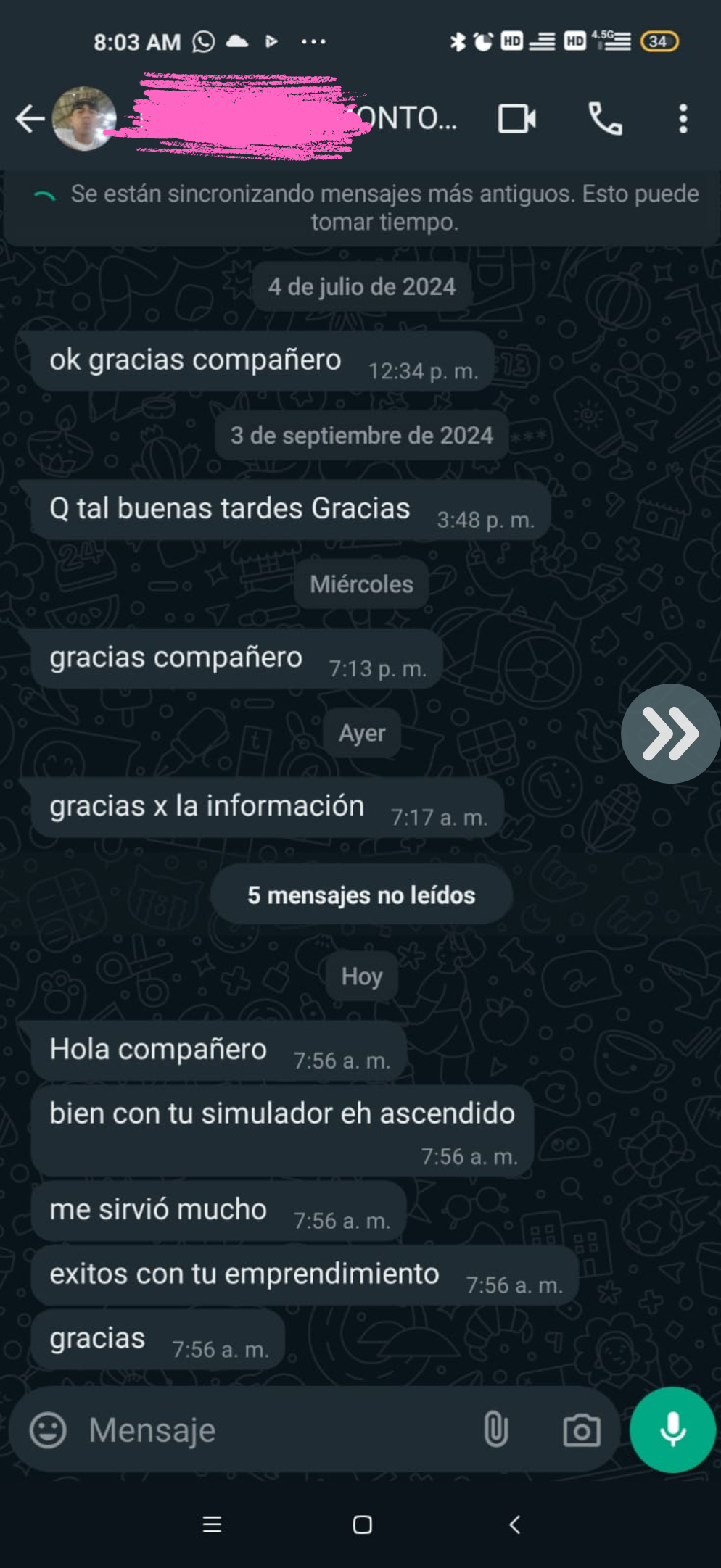Tap the '5 mensajes no leídos' divider
The width and height of the screenshot is (721, 1568).
[x=360, y=895]
